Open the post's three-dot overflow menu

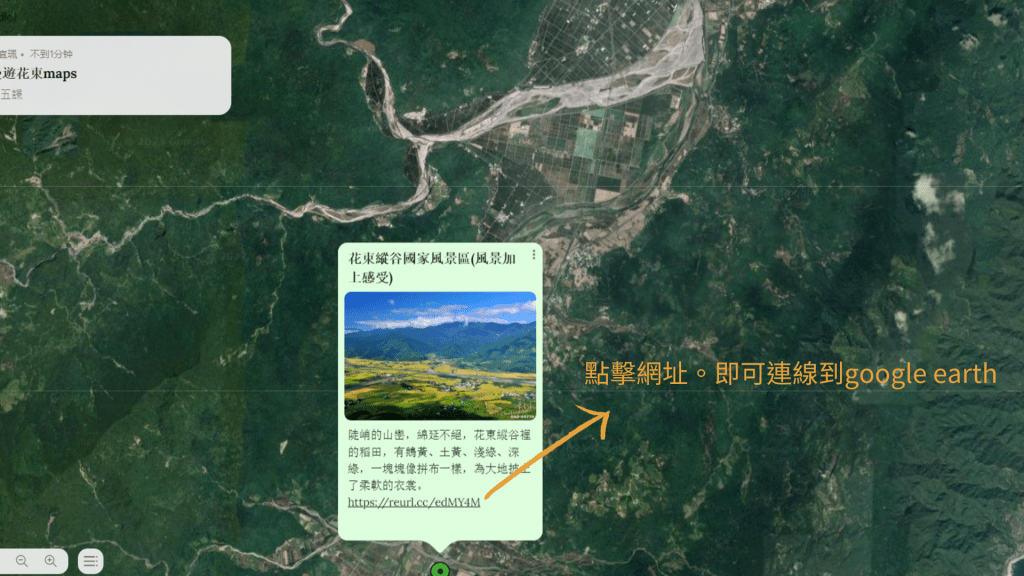click(x=534, y=256)
